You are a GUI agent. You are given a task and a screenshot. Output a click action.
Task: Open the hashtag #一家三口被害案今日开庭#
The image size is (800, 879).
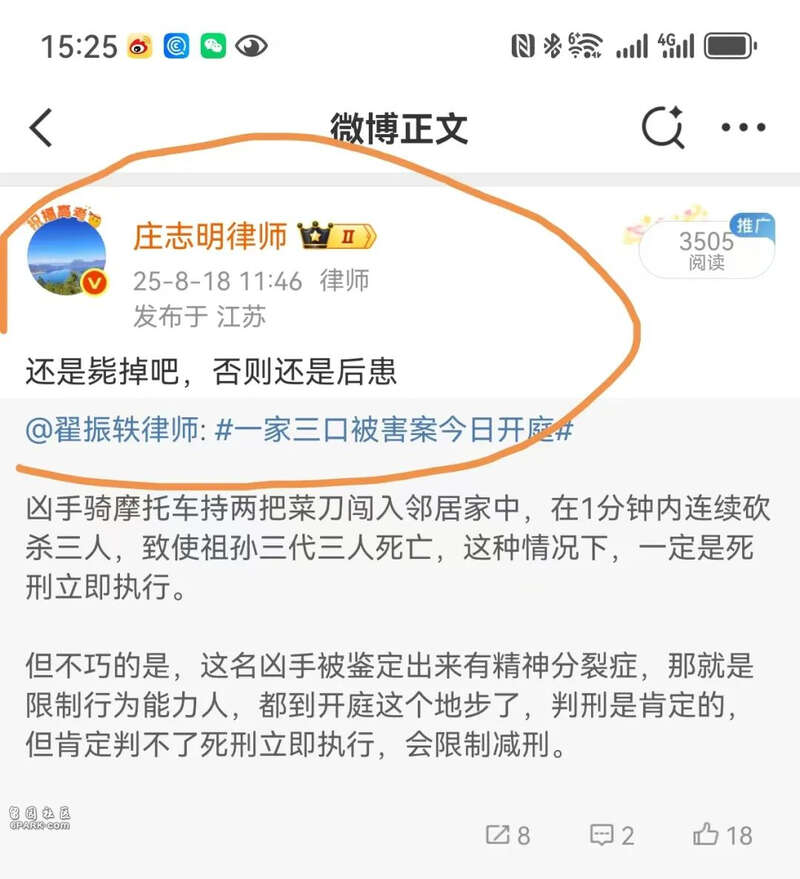[x=394, y=431]
